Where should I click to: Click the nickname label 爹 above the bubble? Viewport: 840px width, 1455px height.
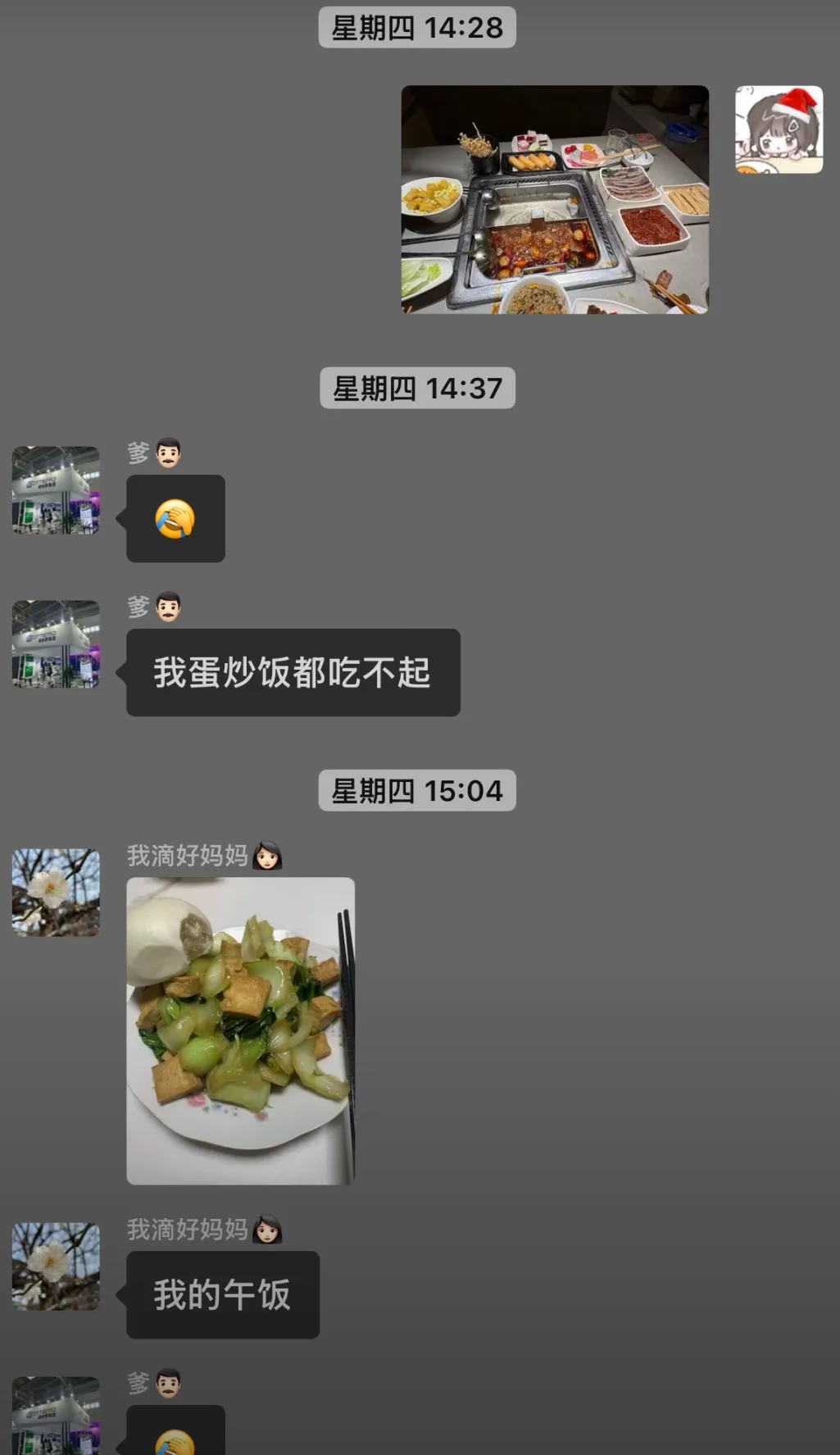click(137, 449)
